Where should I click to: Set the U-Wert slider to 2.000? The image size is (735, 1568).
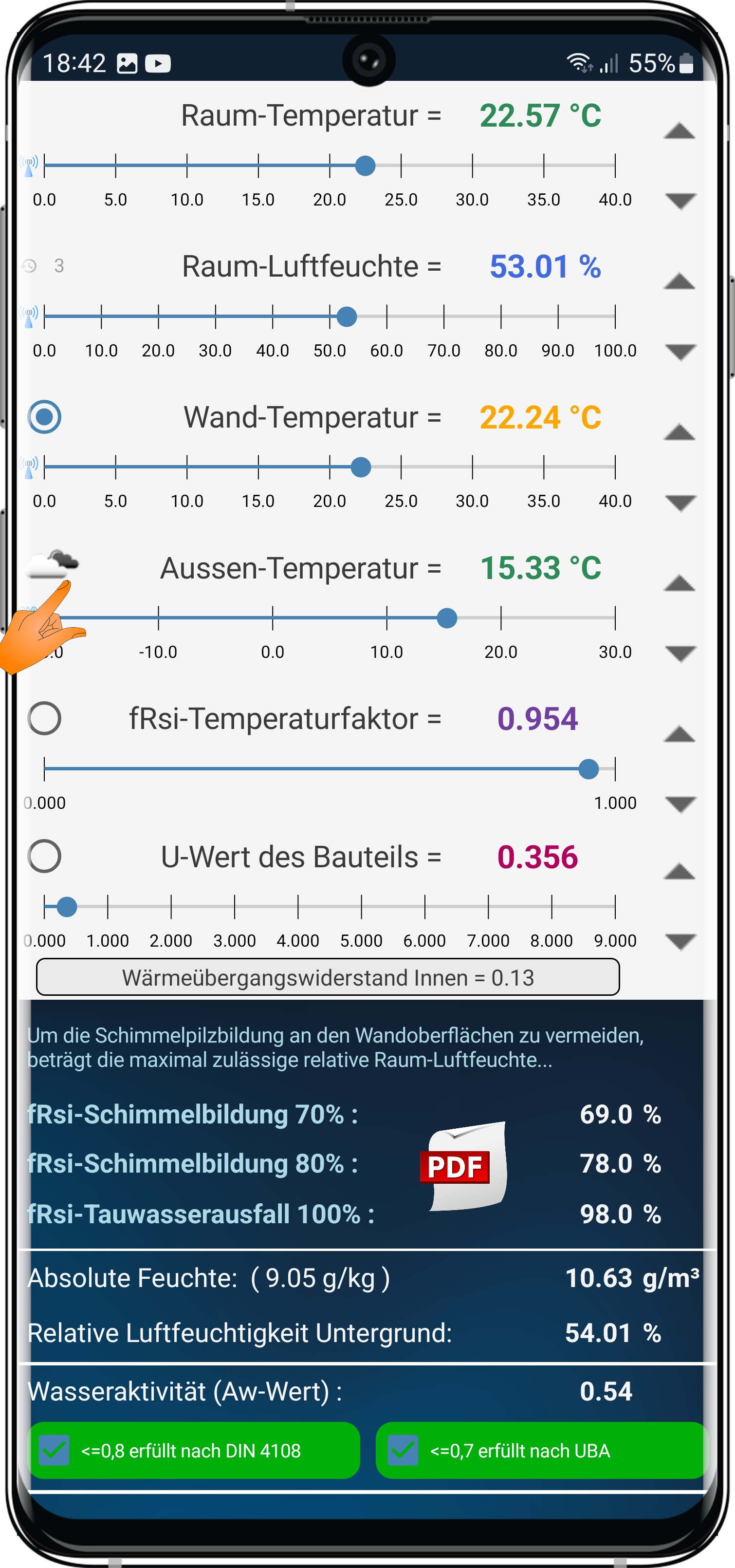coord(171,906)
